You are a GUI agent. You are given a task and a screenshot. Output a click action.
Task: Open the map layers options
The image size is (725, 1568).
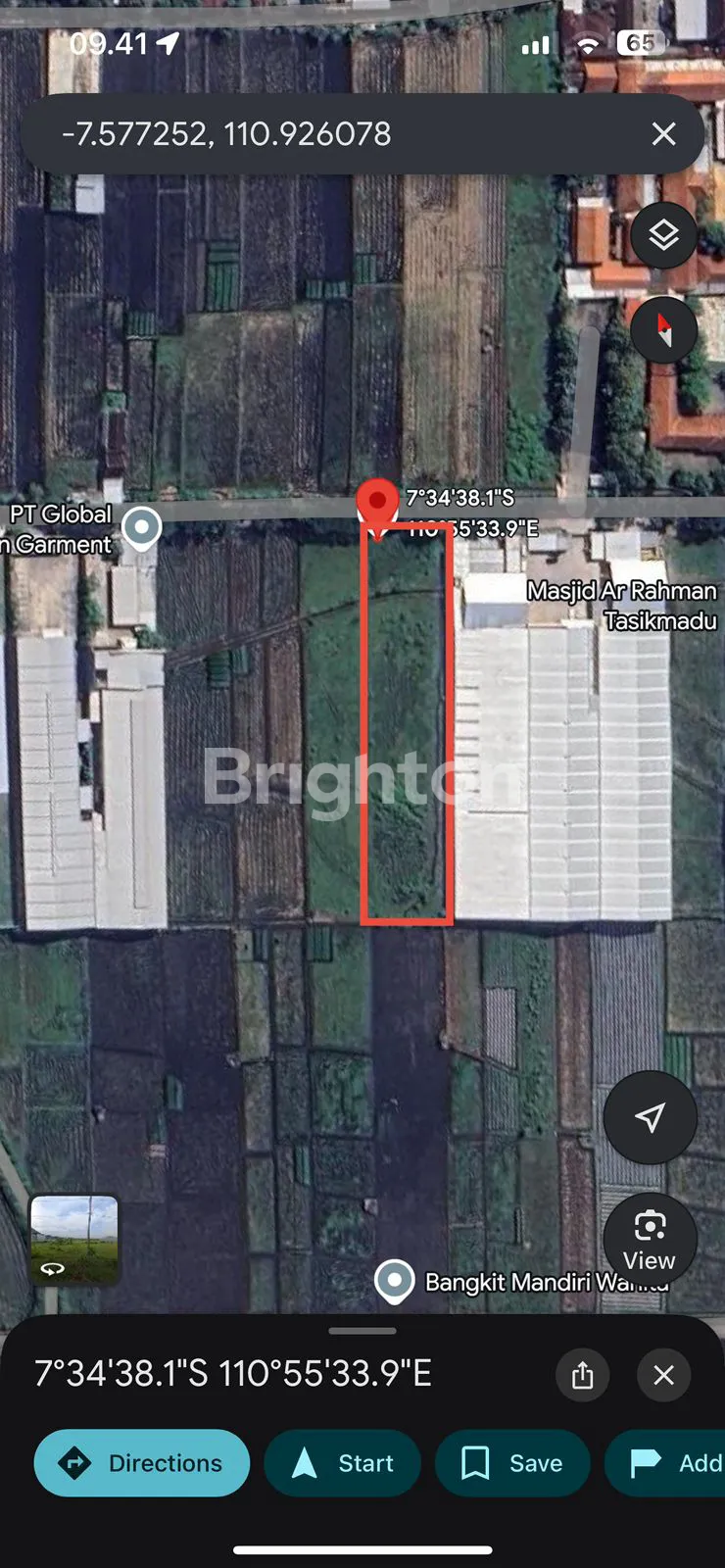pyautogui.click(x=663, y=235)
